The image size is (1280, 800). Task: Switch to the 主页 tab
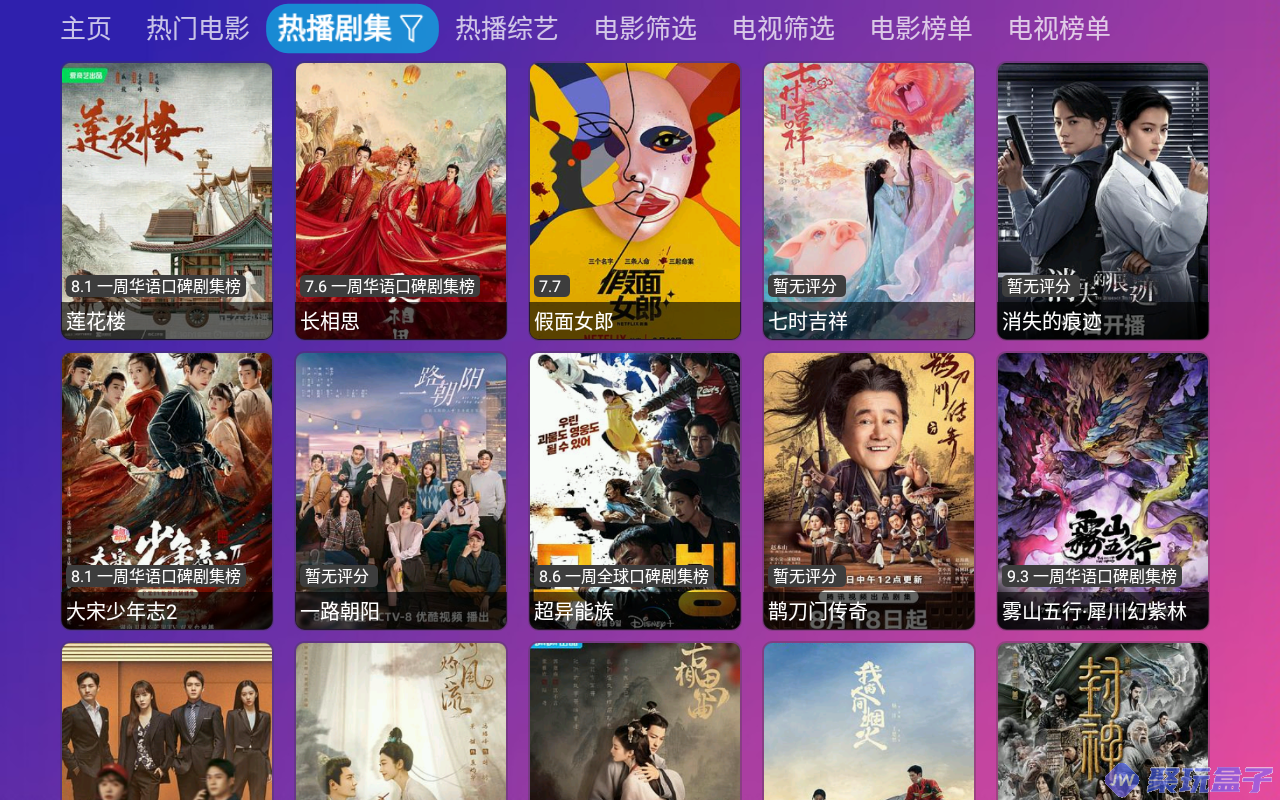[x=86, y=28]
